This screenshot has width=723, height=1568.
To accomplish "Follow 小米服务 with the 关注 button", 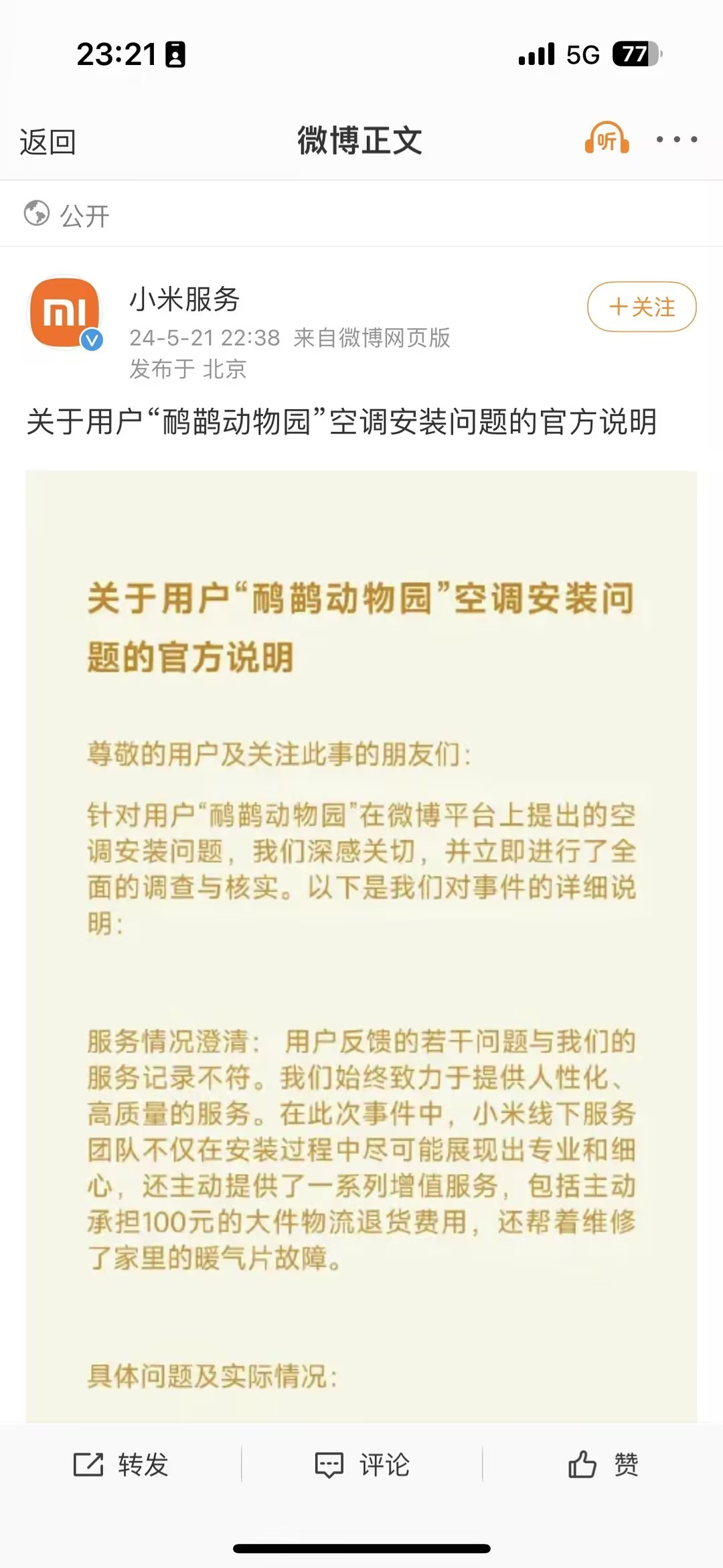I will pyautogui.click(x=642, y=307).
